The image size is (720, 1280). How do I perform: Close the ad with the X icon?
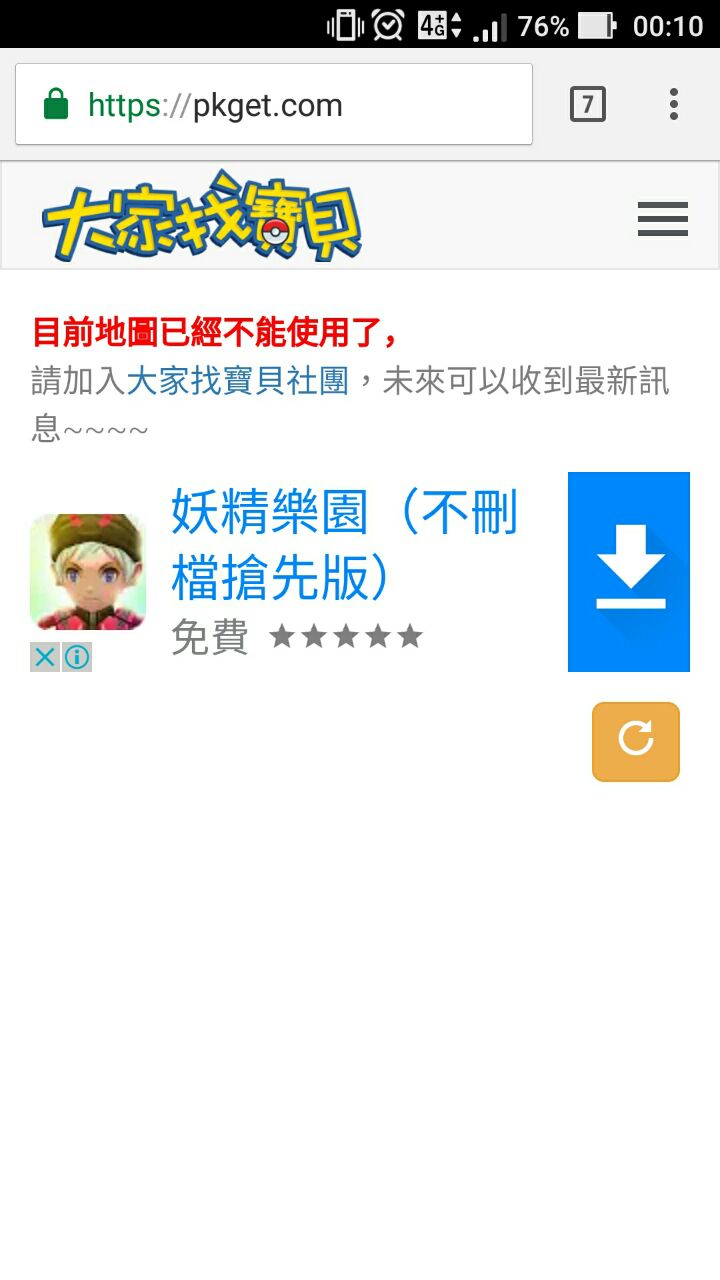45,657
